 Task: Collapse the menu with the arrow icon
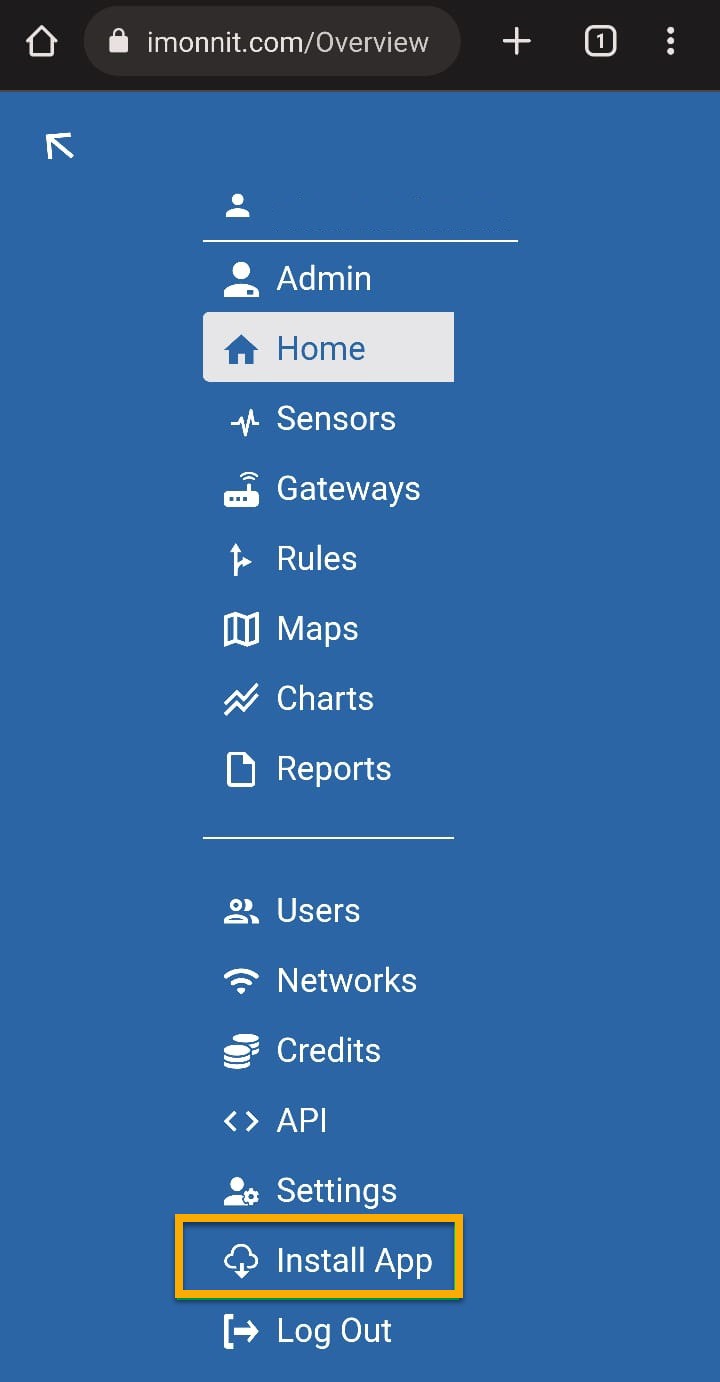(60, 146)
